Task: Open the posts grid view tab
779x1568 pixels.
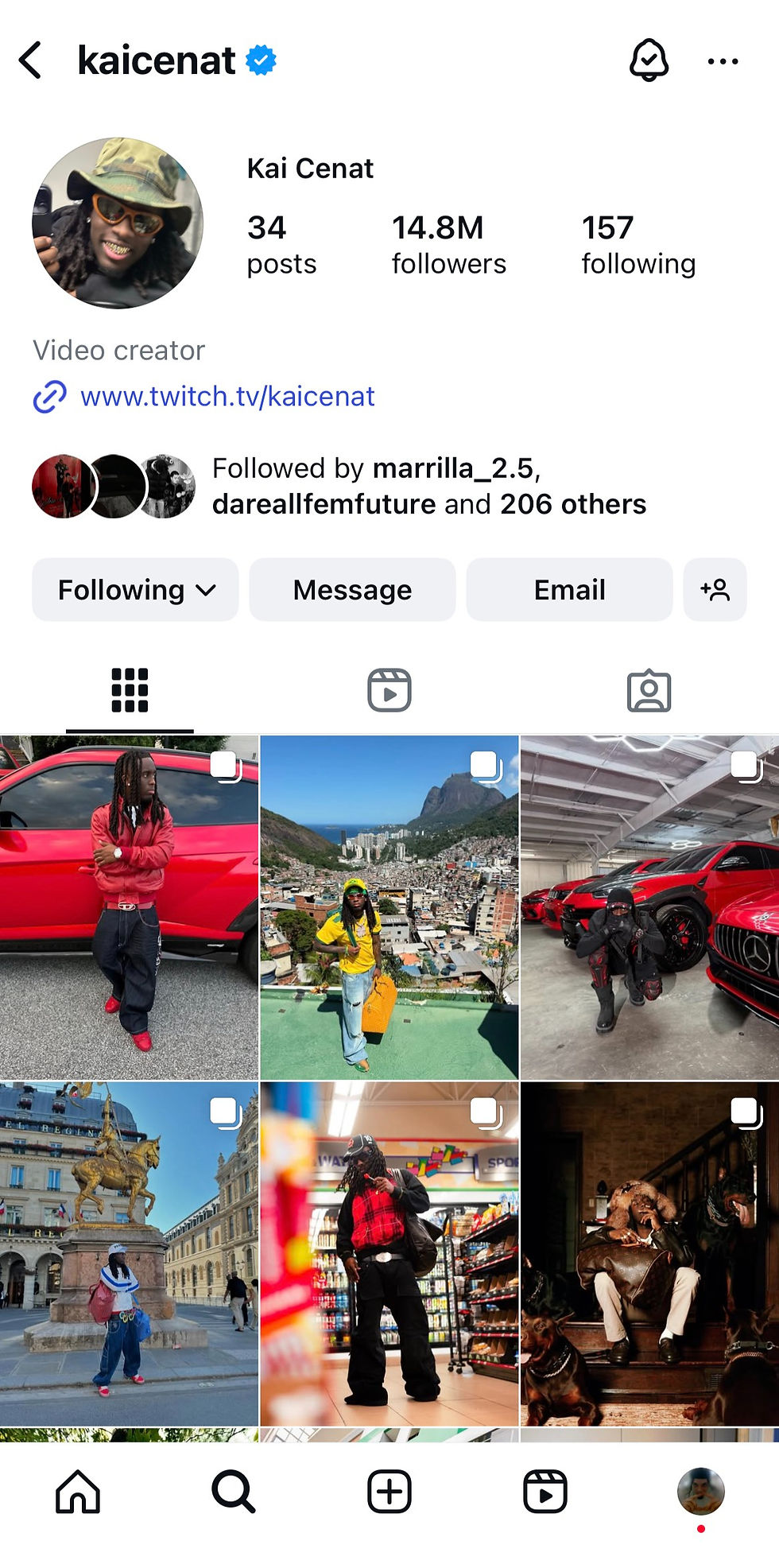Action: (130, 690)
